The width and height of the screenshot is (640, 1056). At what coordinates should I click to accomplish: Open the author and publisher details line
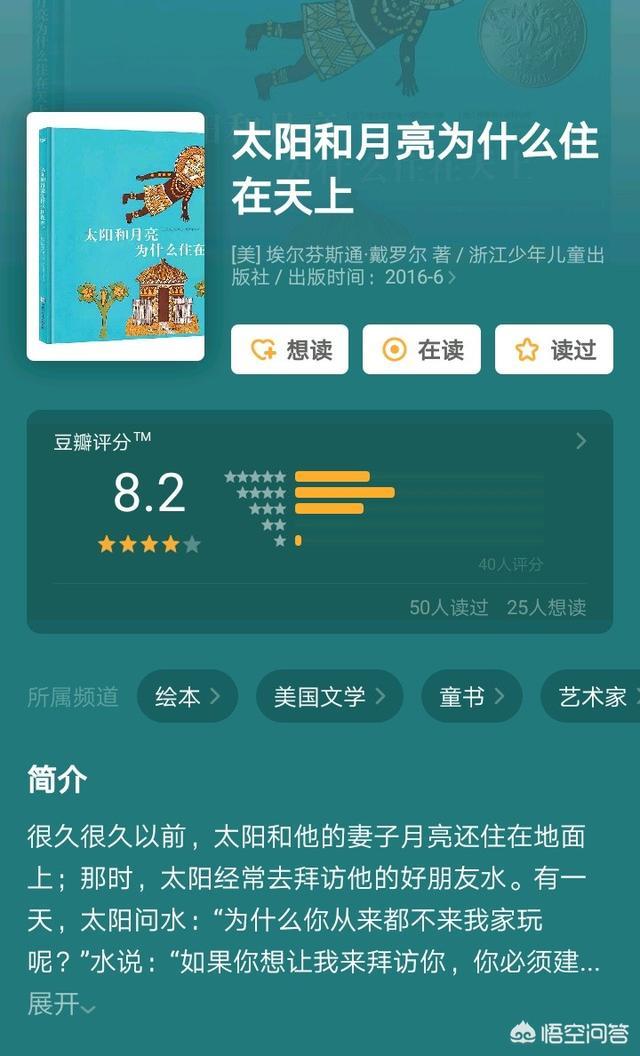tap(417, 266)
